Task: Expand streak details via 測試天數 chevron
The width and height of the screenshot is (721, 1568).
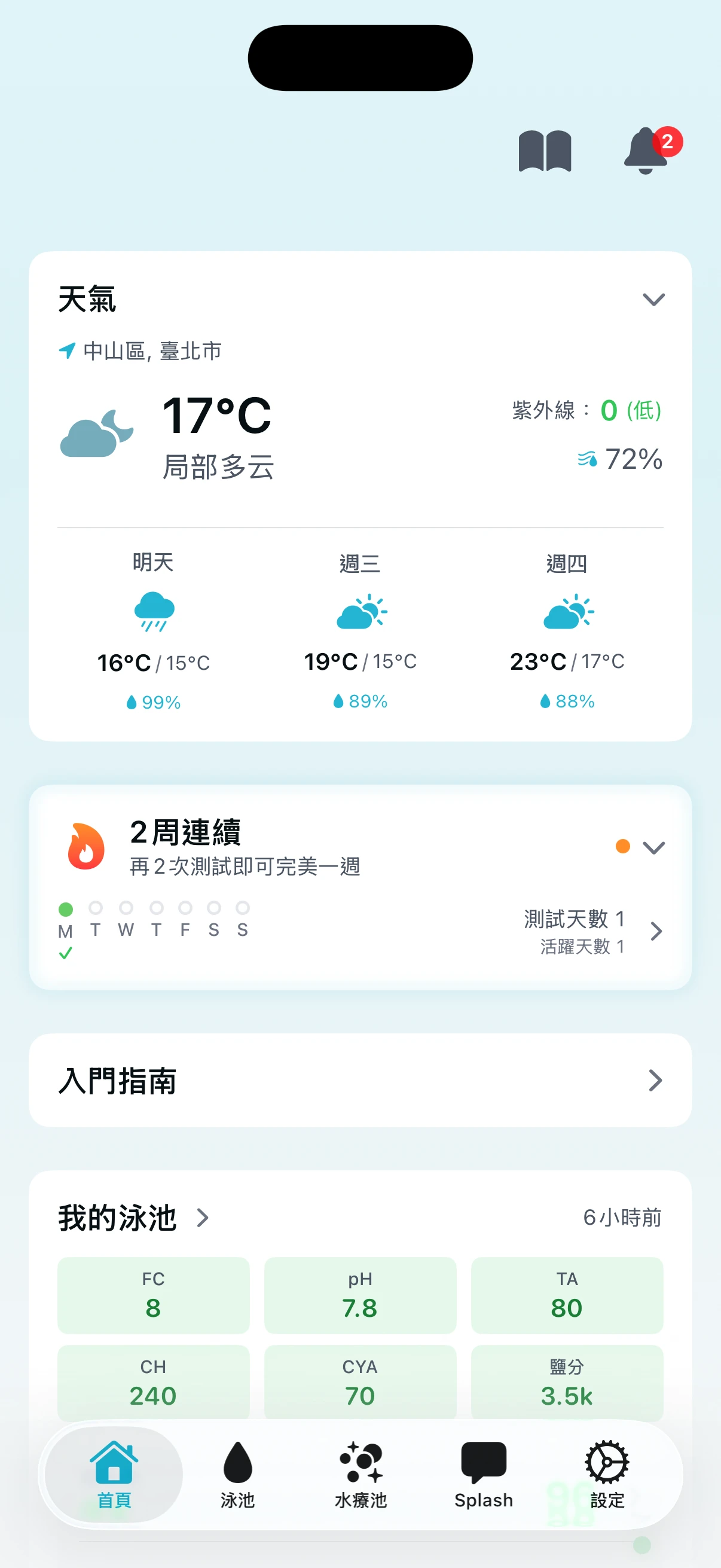Action: (x=656, y=931)
